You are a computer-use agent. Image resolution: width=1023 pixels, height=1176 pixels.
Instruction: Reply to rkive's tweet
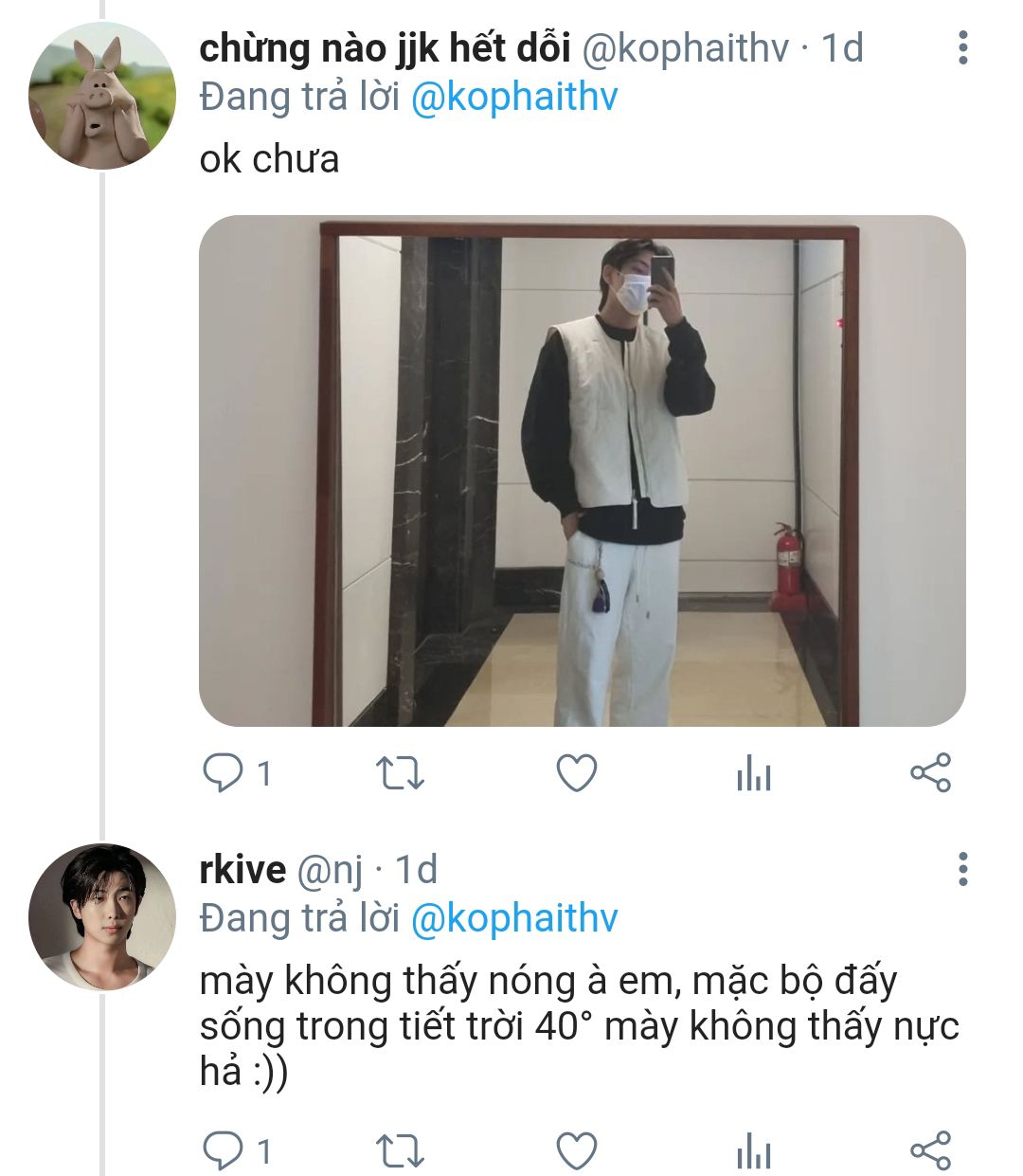pos(224,1150)
